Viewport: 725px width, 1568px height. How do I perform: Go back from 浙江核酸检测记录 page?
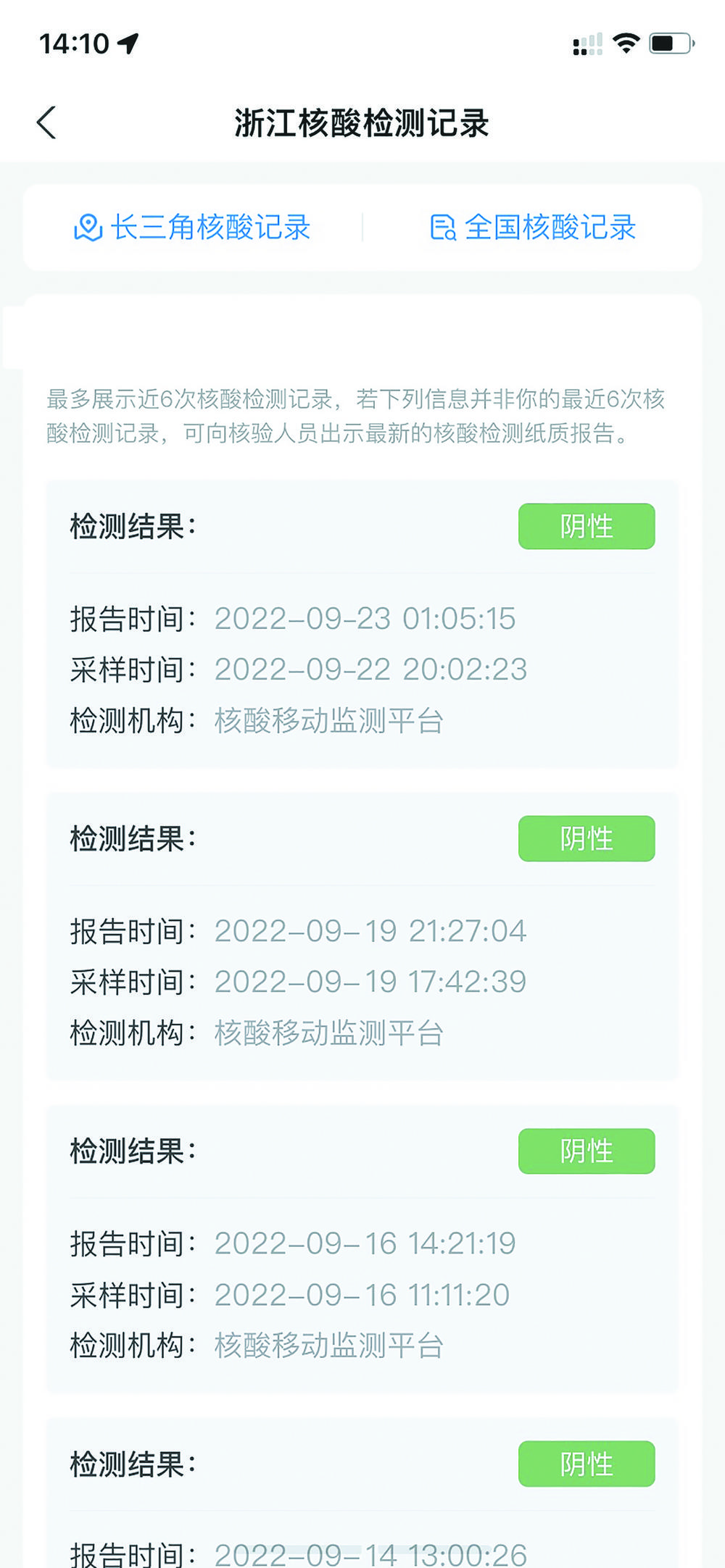pos(46,122)
